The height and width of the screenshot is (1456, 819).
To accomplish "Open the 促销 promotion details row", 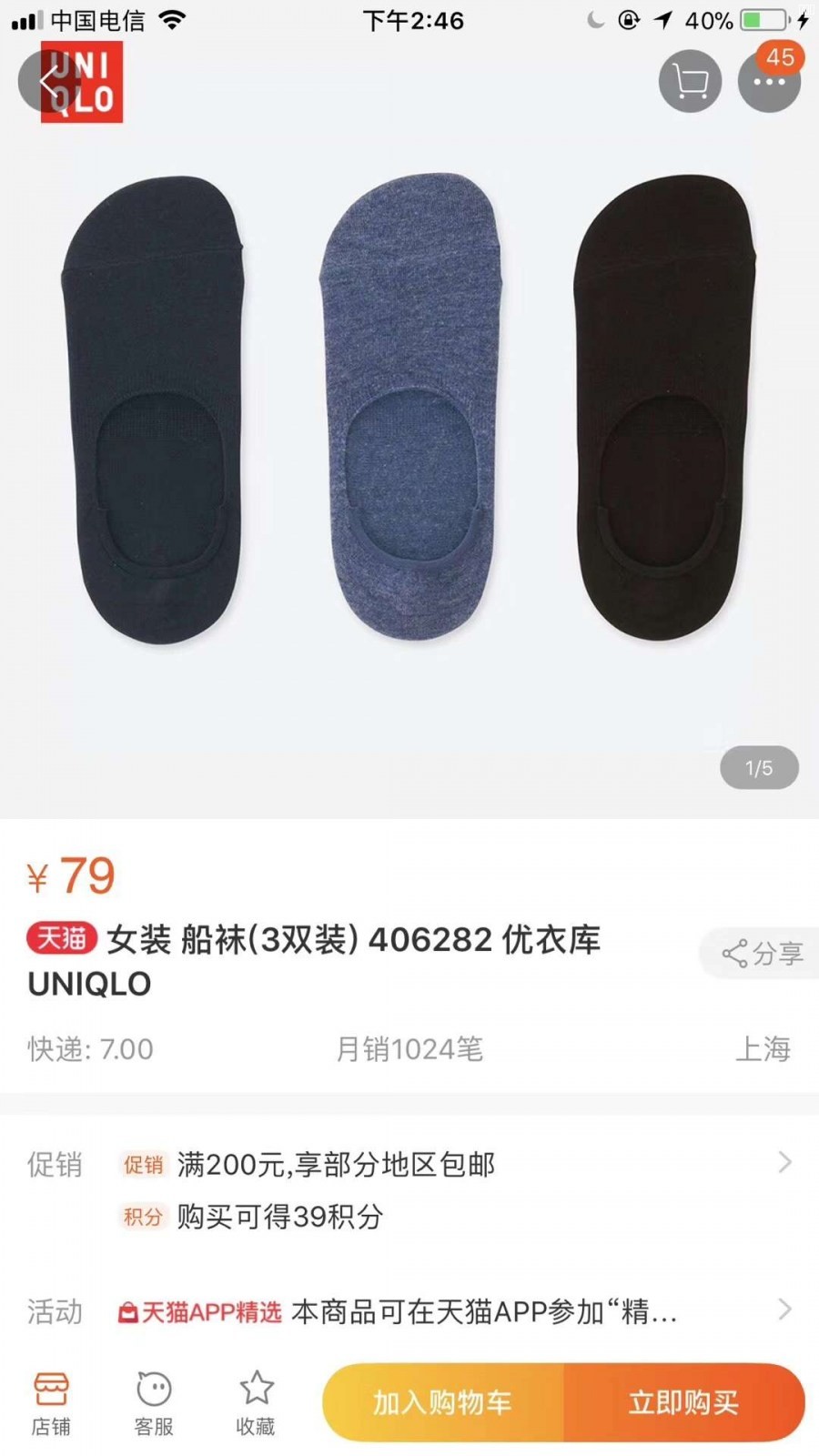I will point(409,1165).
